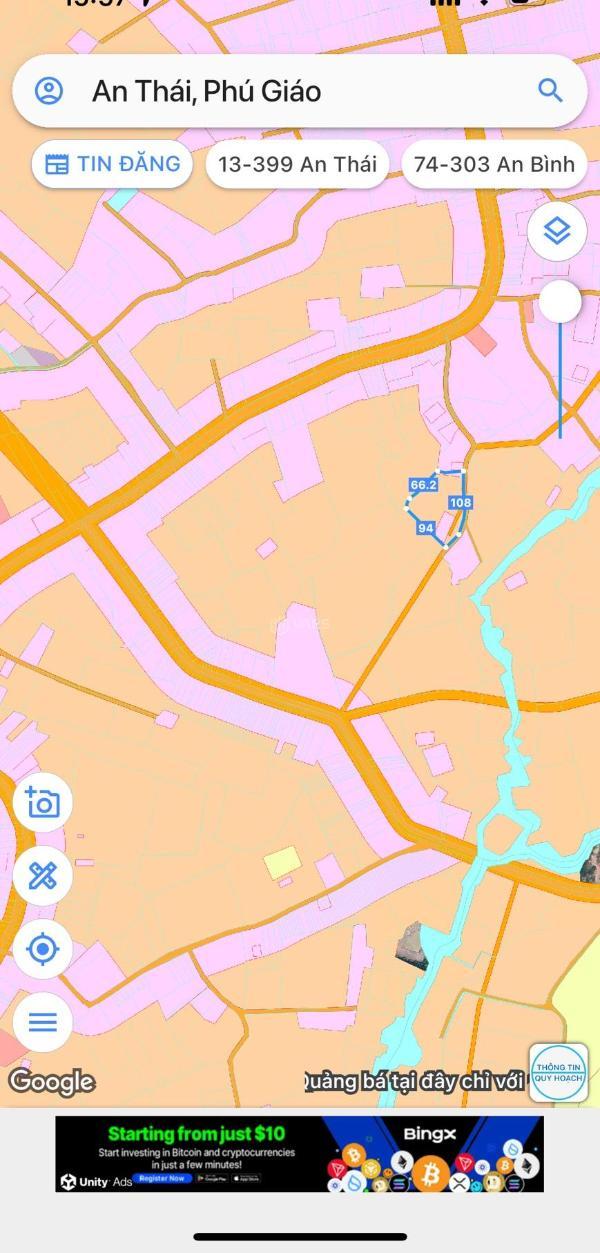Open the hamburger menu button
This screenshot has width=600, height=1253.
pyautogui.click(x=43, y=1022)
